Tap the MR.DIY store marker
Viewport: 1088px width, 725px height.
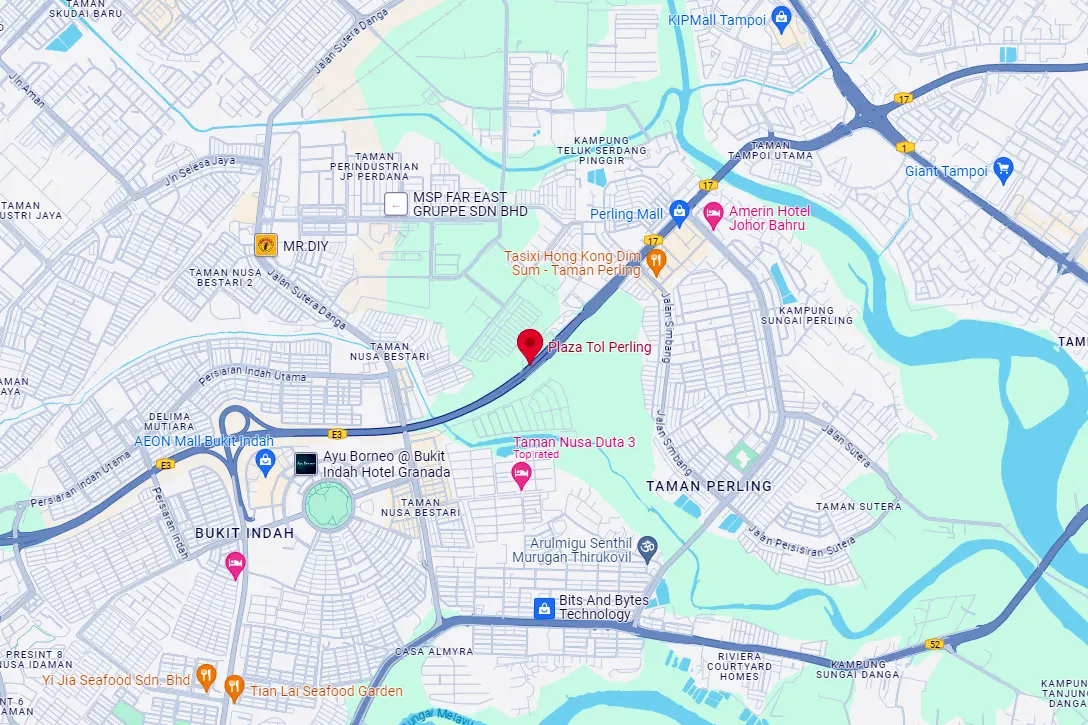pos(266,245)
